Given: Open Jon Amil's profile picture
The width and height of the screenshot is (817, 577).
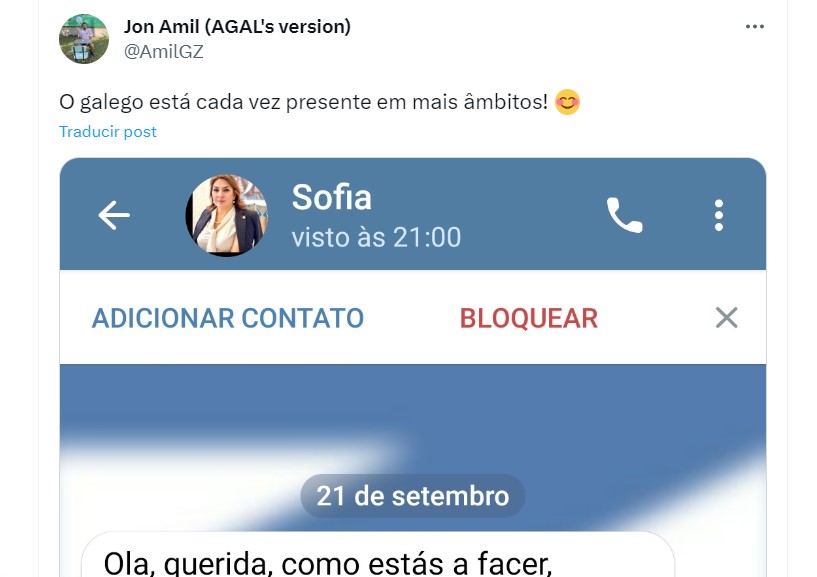Looking at the screenshot, I should pos(84,39).
